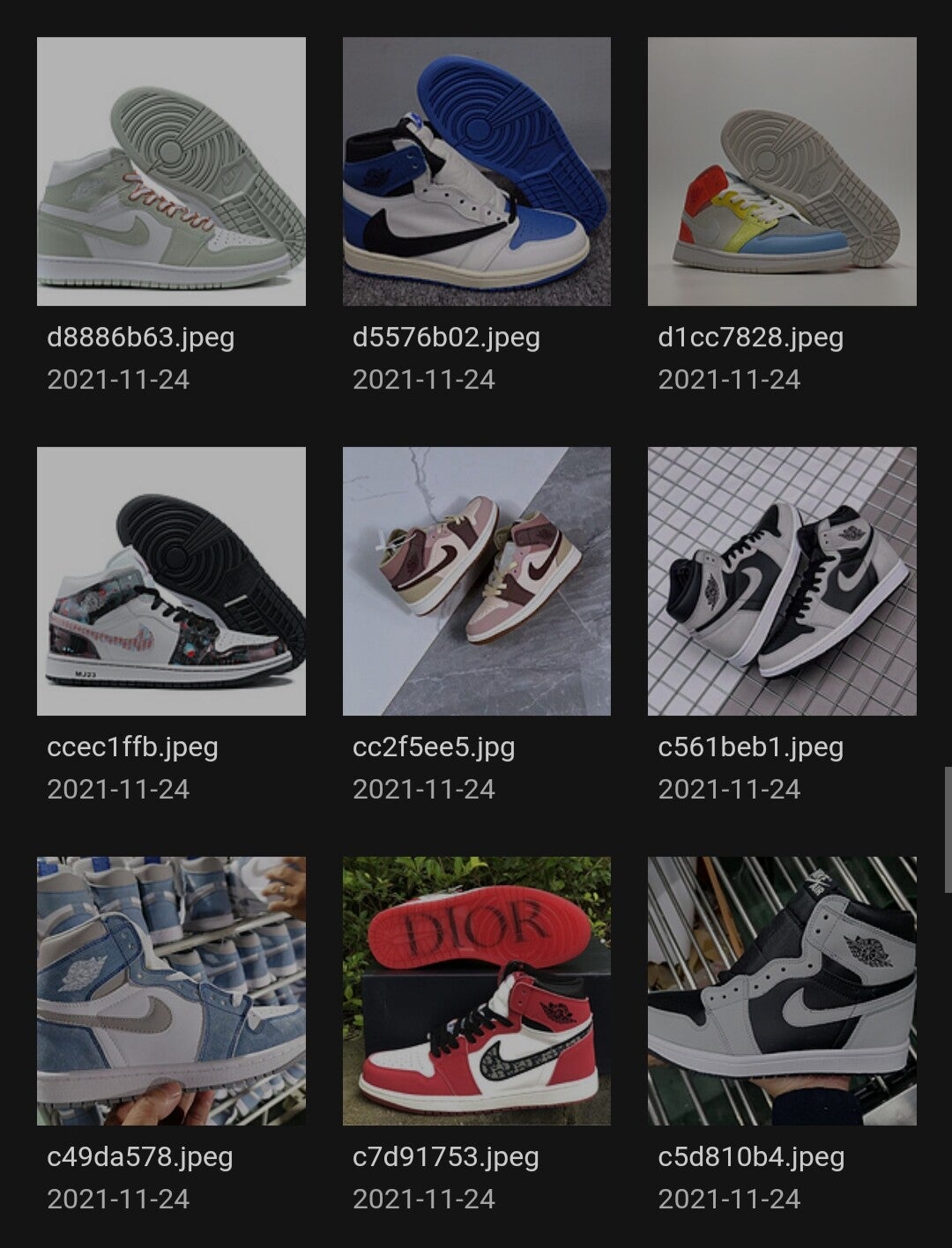View the d1cc7828.jpeg picture
952x1248 pixels.
tap(782, 171)
